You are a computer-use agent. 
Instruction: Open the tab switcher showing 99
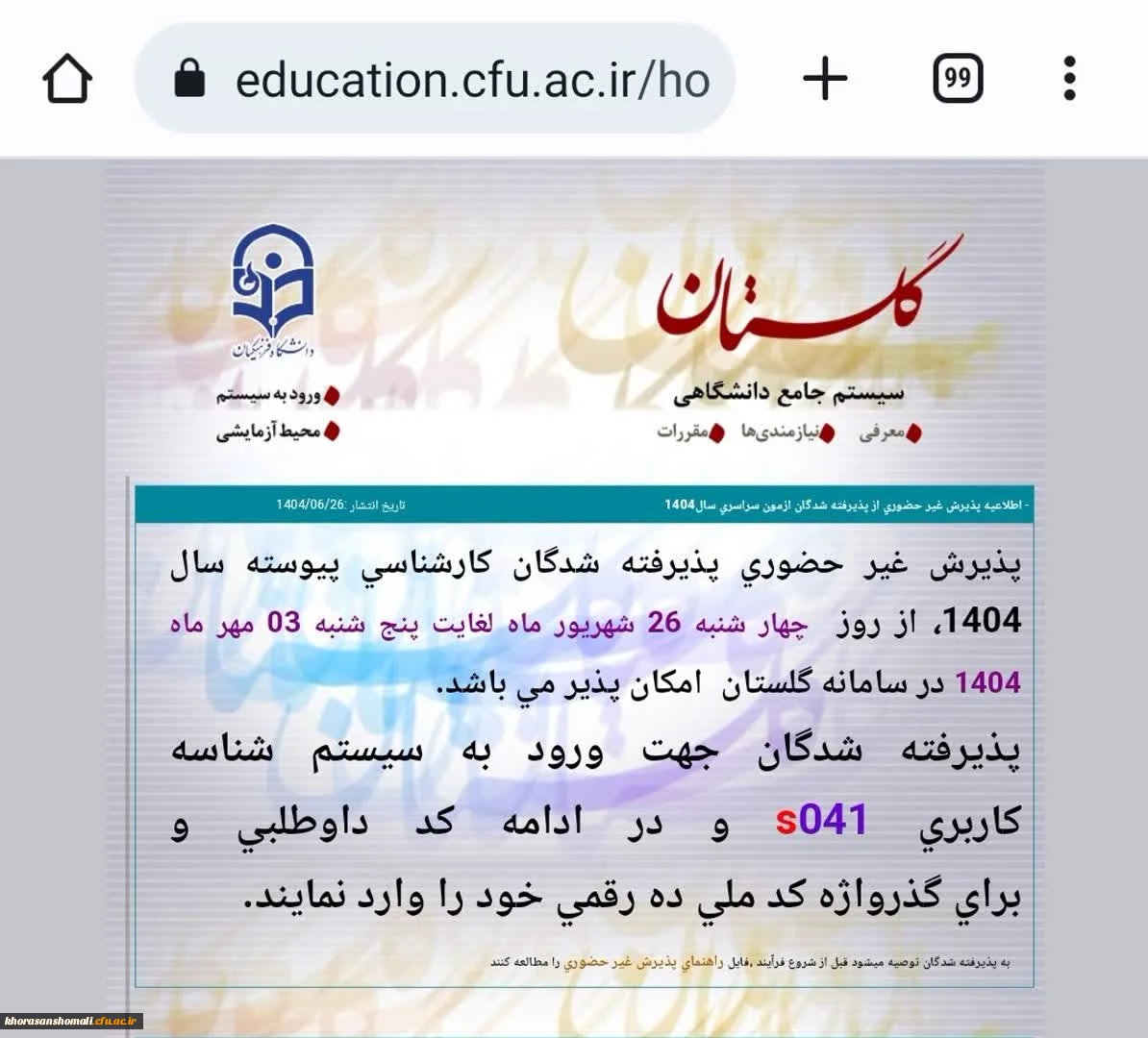pos(958,79)
